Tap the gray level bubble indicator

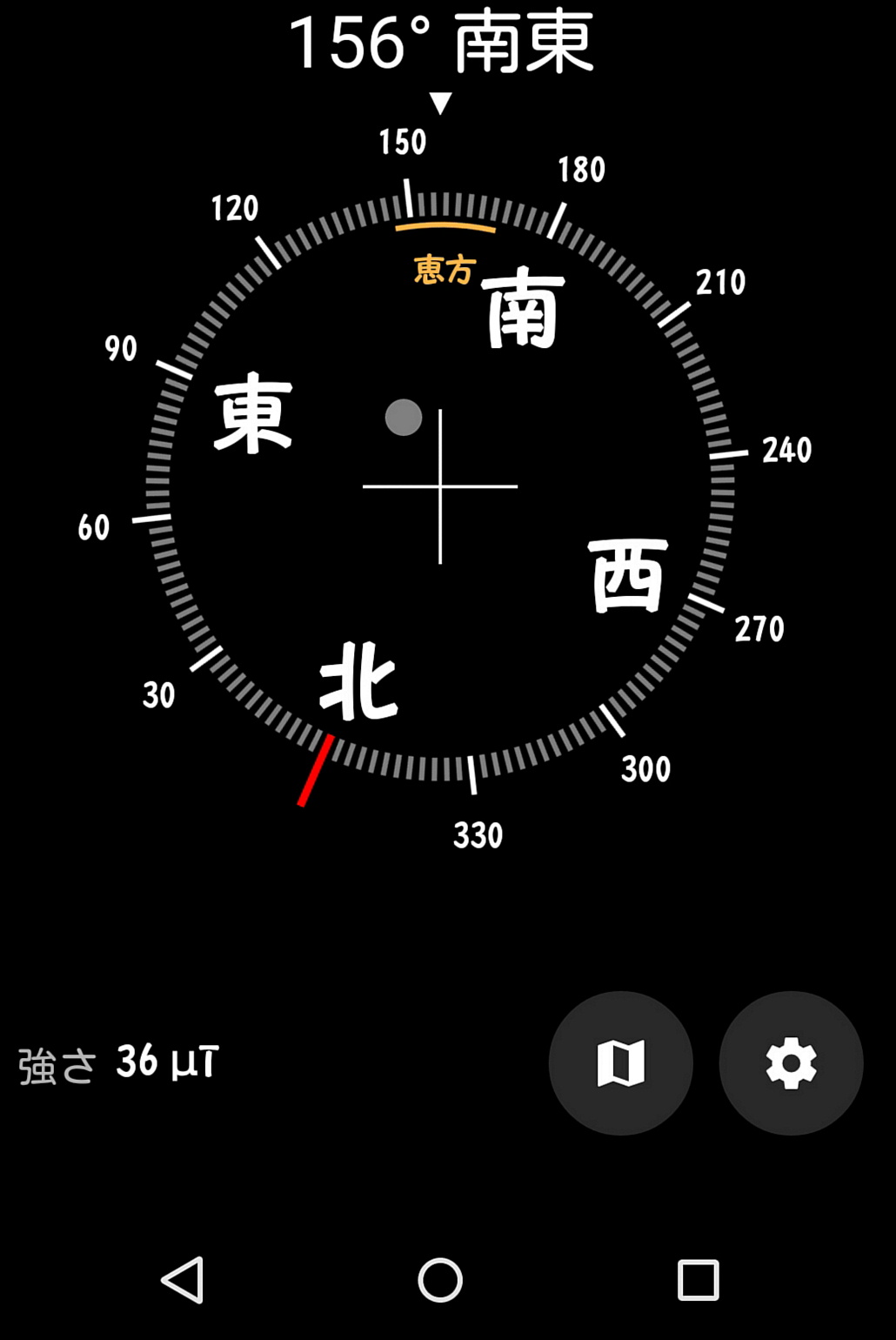404,418
